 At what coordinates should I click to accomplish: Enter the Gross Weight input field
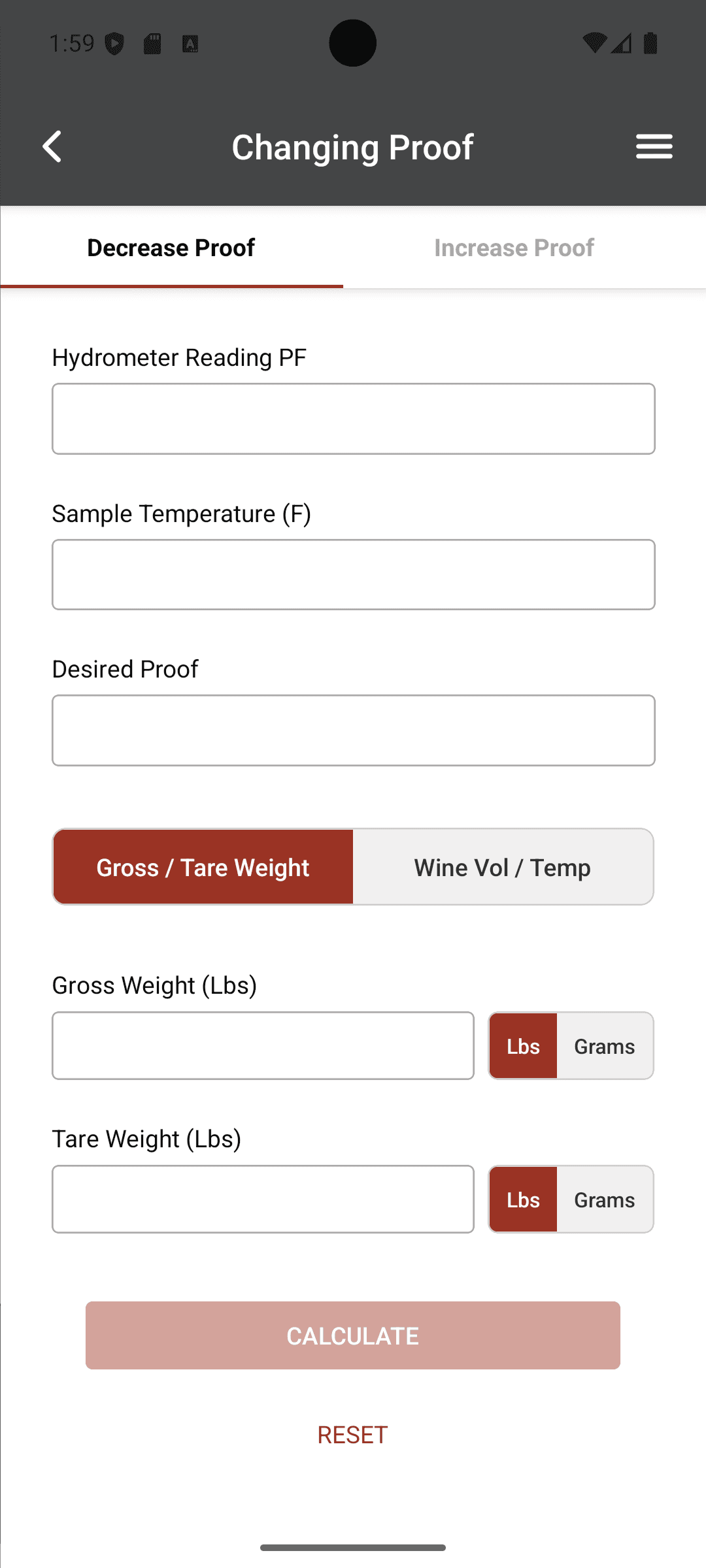[263, 1046]
